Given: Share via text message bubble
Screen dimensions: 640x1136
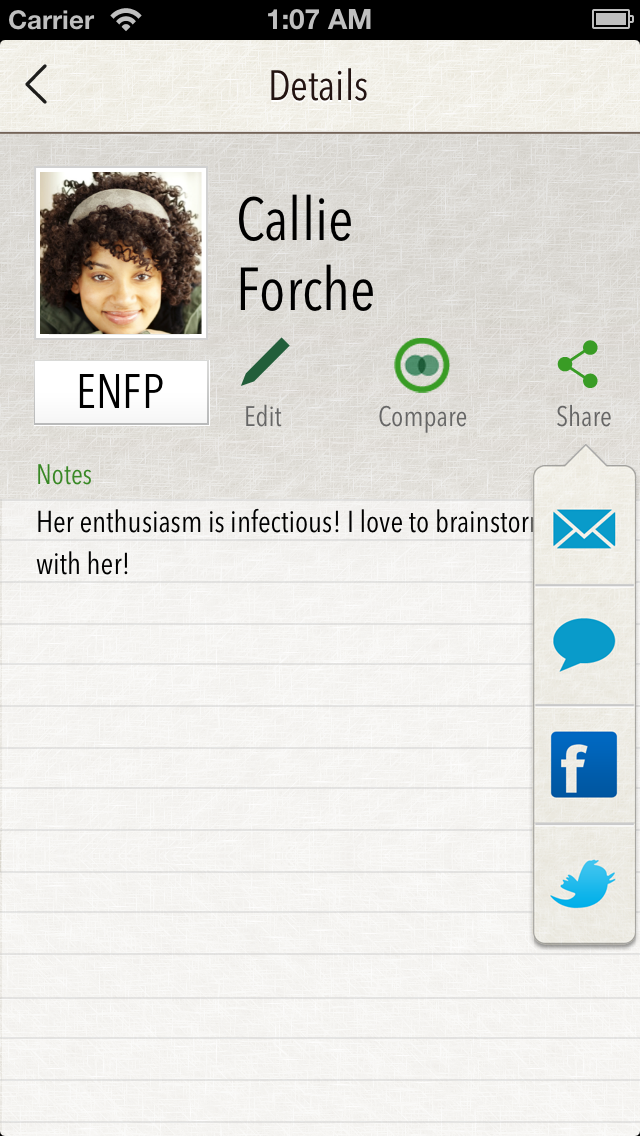Looking at the screenshot, I should tap(584, 645).
